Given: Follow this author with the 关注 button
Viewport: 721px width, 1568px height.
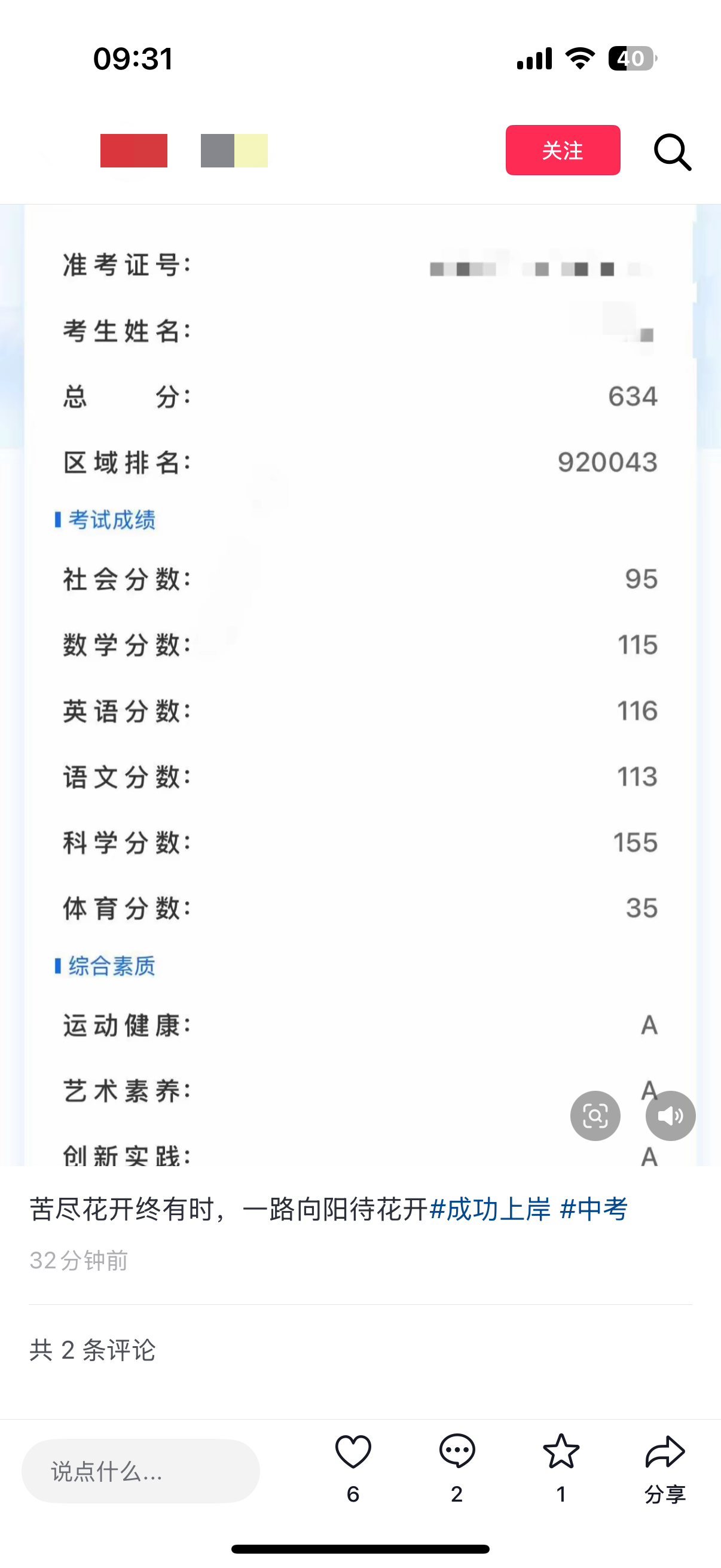Looking at the screenshot, I should [563, 150].
